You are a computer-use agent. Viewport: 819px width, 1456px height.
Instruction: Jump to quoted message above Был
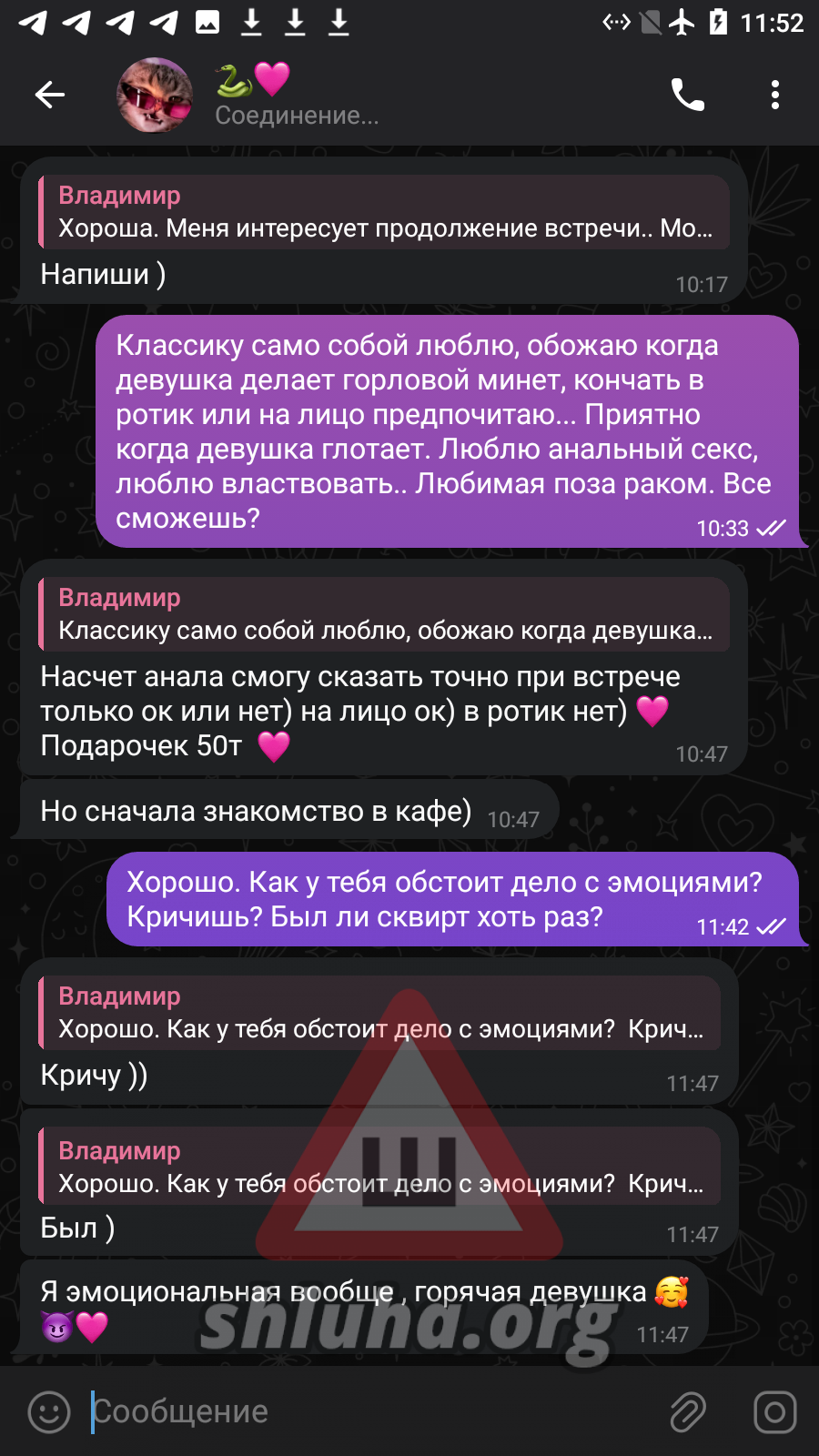(379, 1168)
